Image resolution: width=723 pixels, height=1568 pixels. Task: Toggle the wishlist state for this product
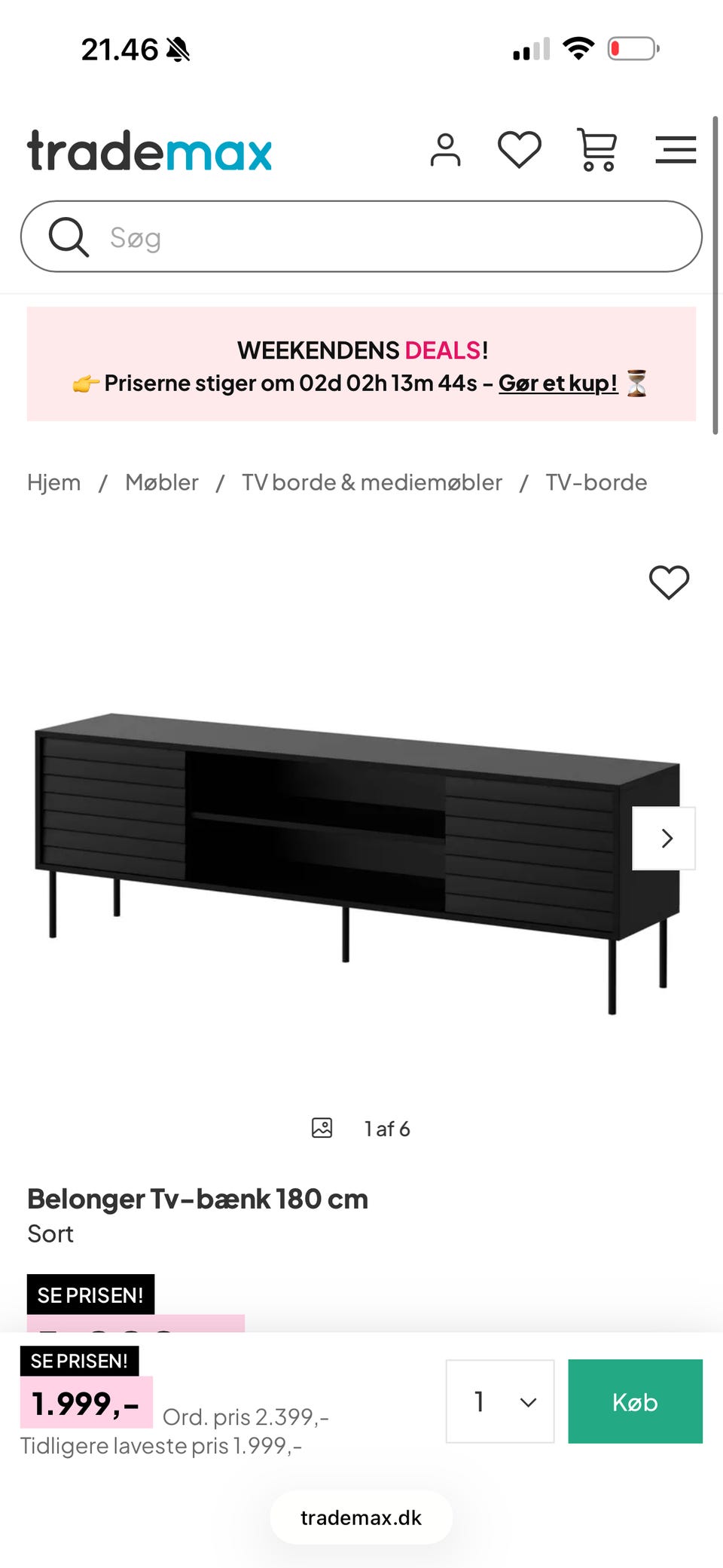click(669, 582)
